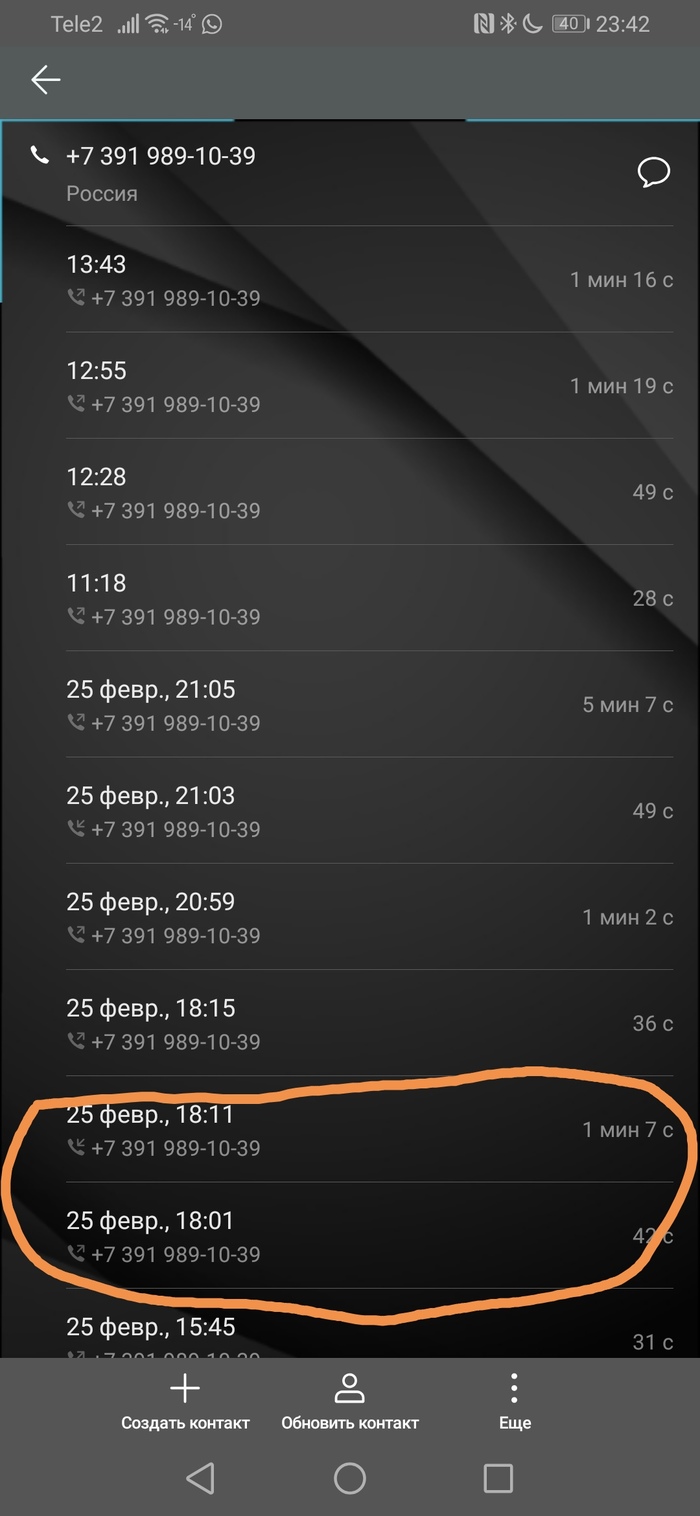Tap Создать контакт to add a contact
The width and height of the screenshot is (700, 1516).
[185, 1401]
